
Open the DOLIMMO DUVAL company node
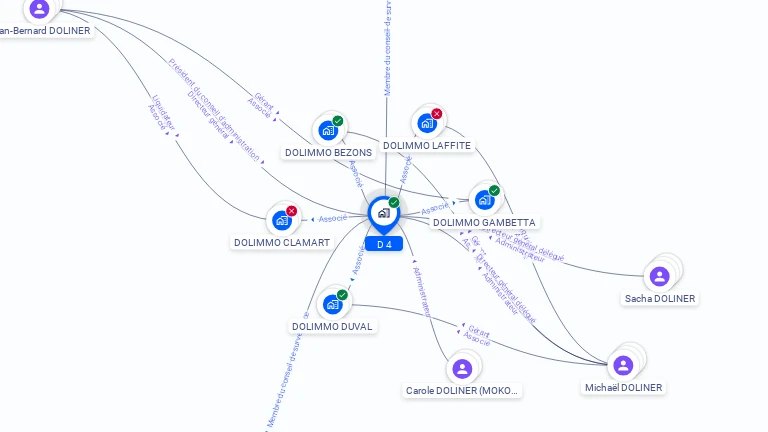tap(332, 303)
